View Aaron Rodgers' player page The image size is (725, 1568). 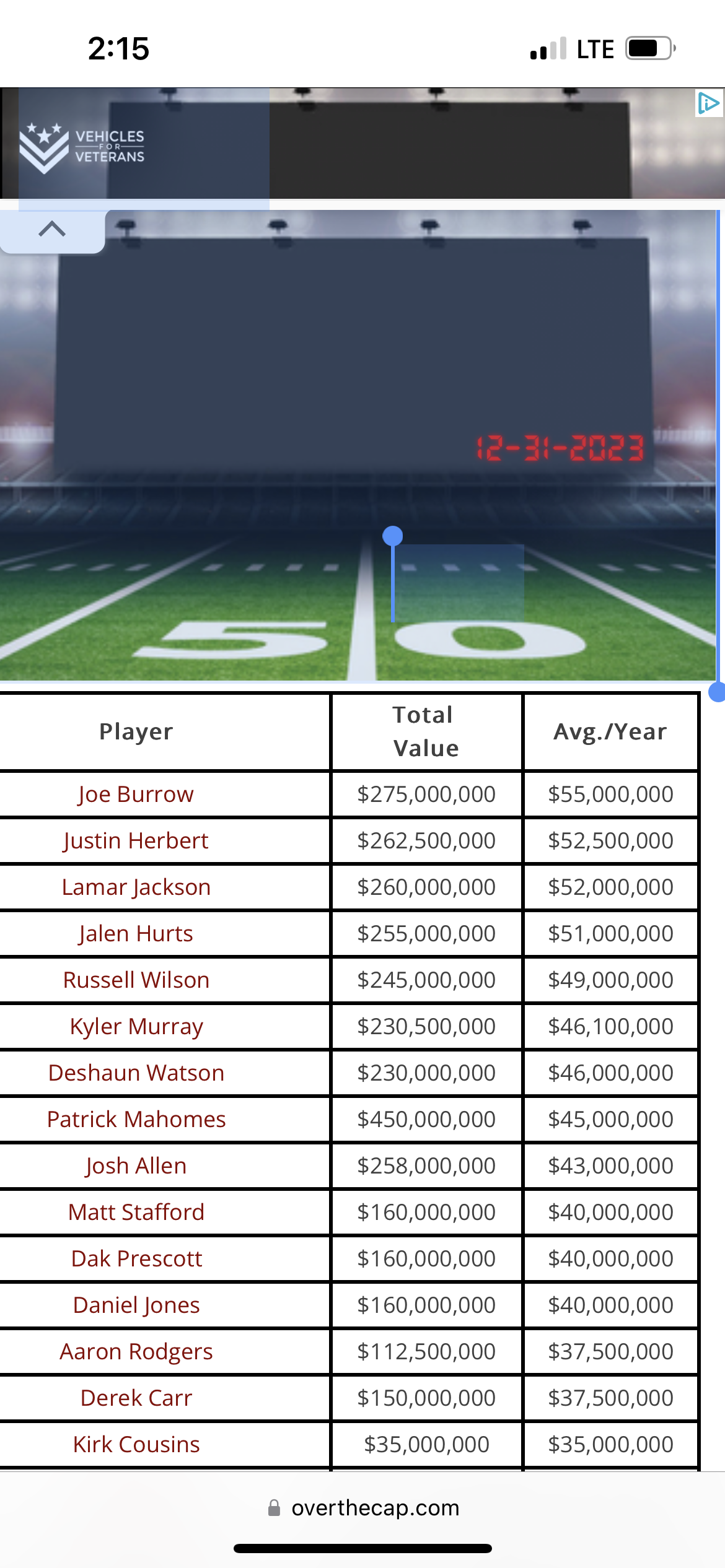[136, 1352]
